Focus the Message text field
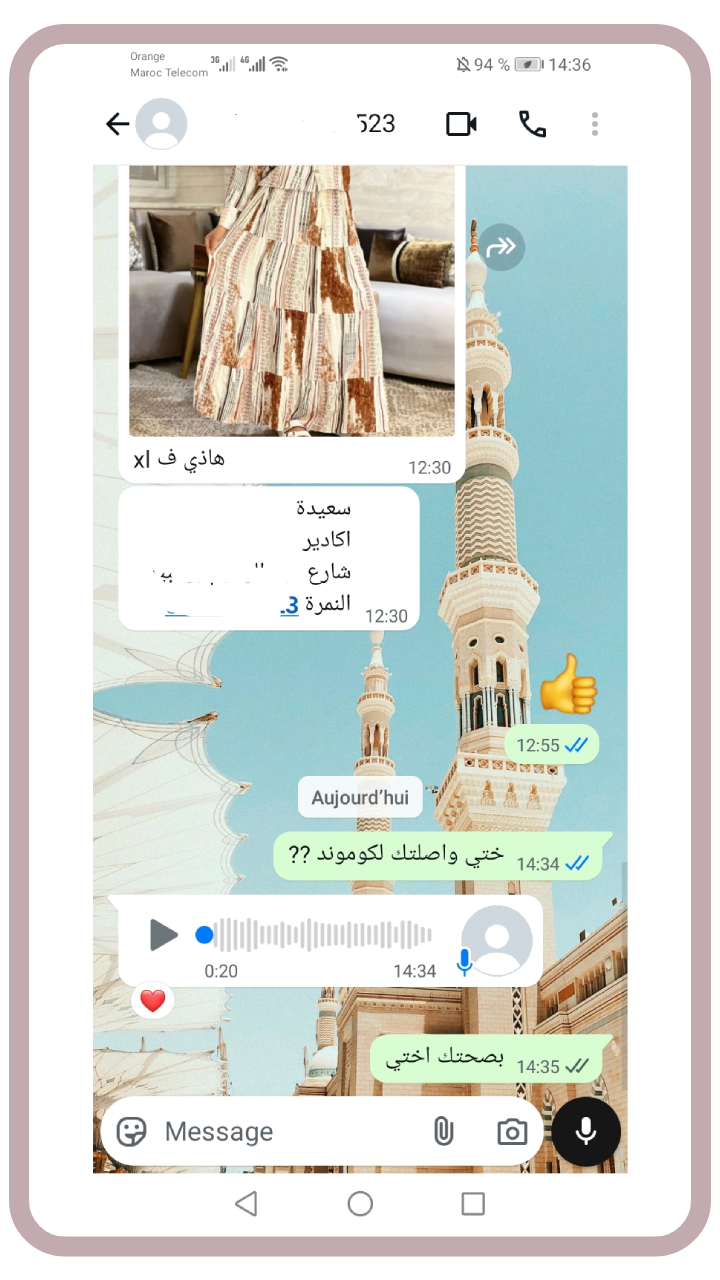 (280, 1132)
